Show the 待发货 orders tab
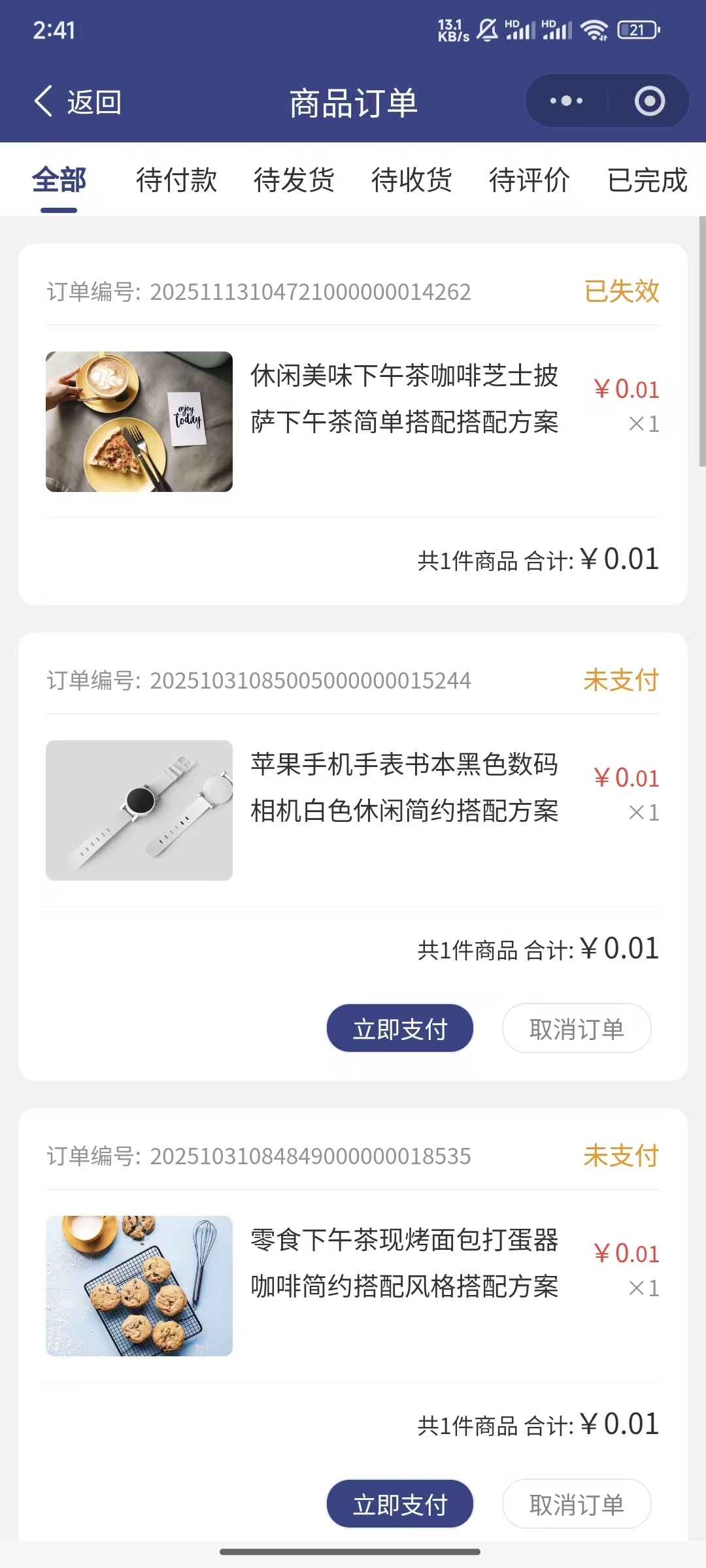Screen dimensions: 706x1568 (x=294, y=180)
